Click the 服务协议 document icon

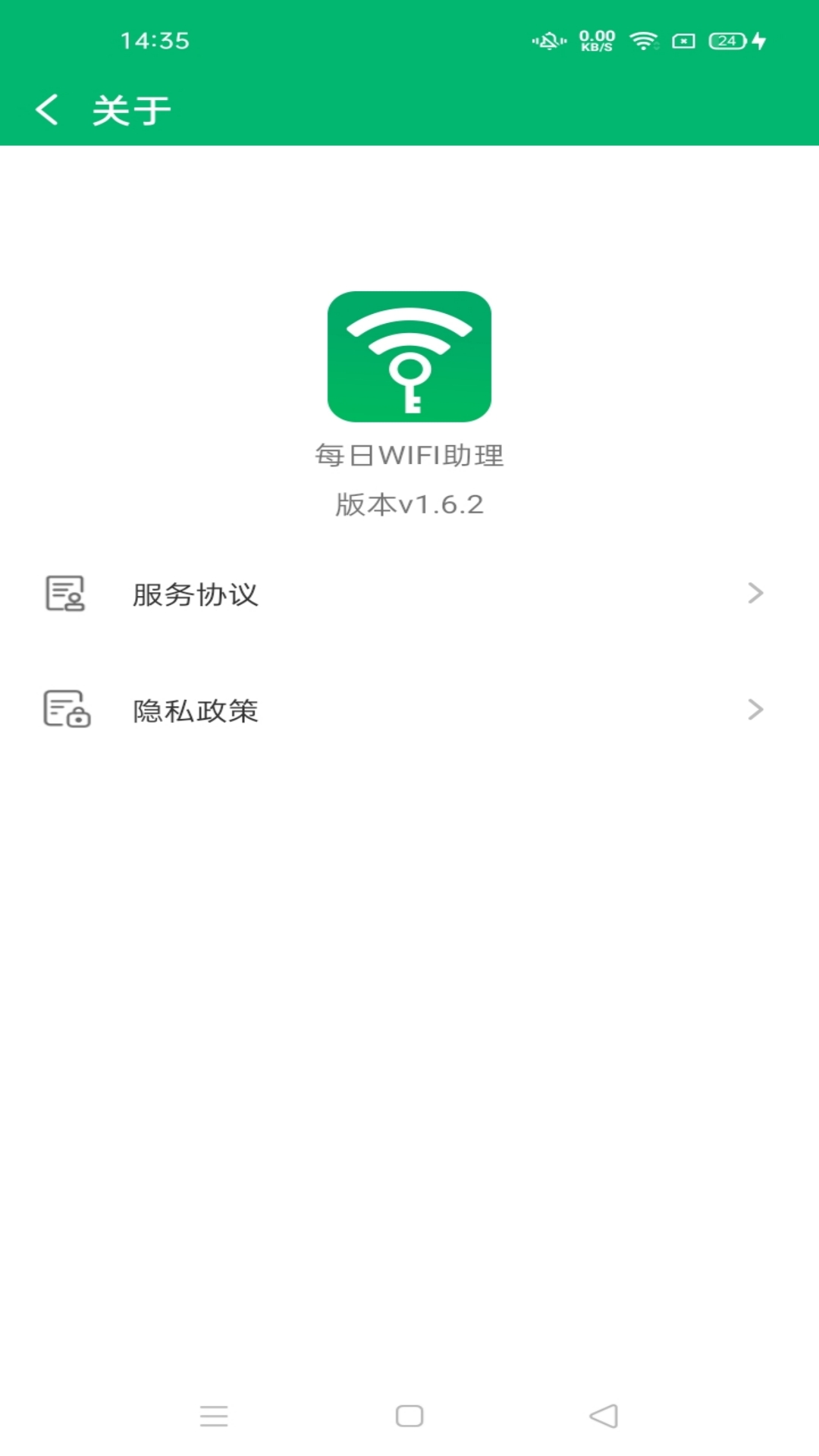[x=64, y=595]
